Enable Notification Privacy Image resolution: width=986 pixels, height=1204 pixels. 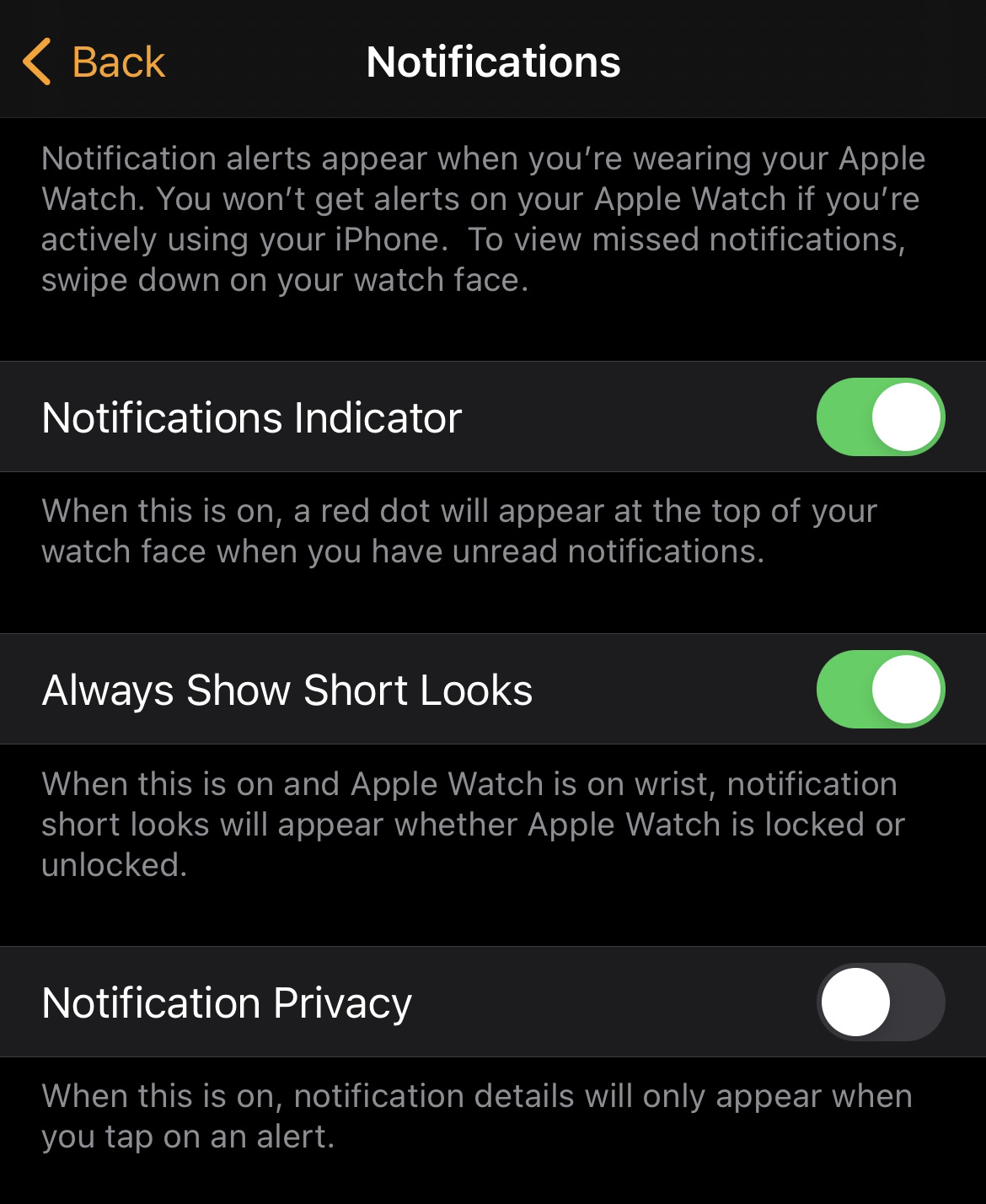(880, 1002)
